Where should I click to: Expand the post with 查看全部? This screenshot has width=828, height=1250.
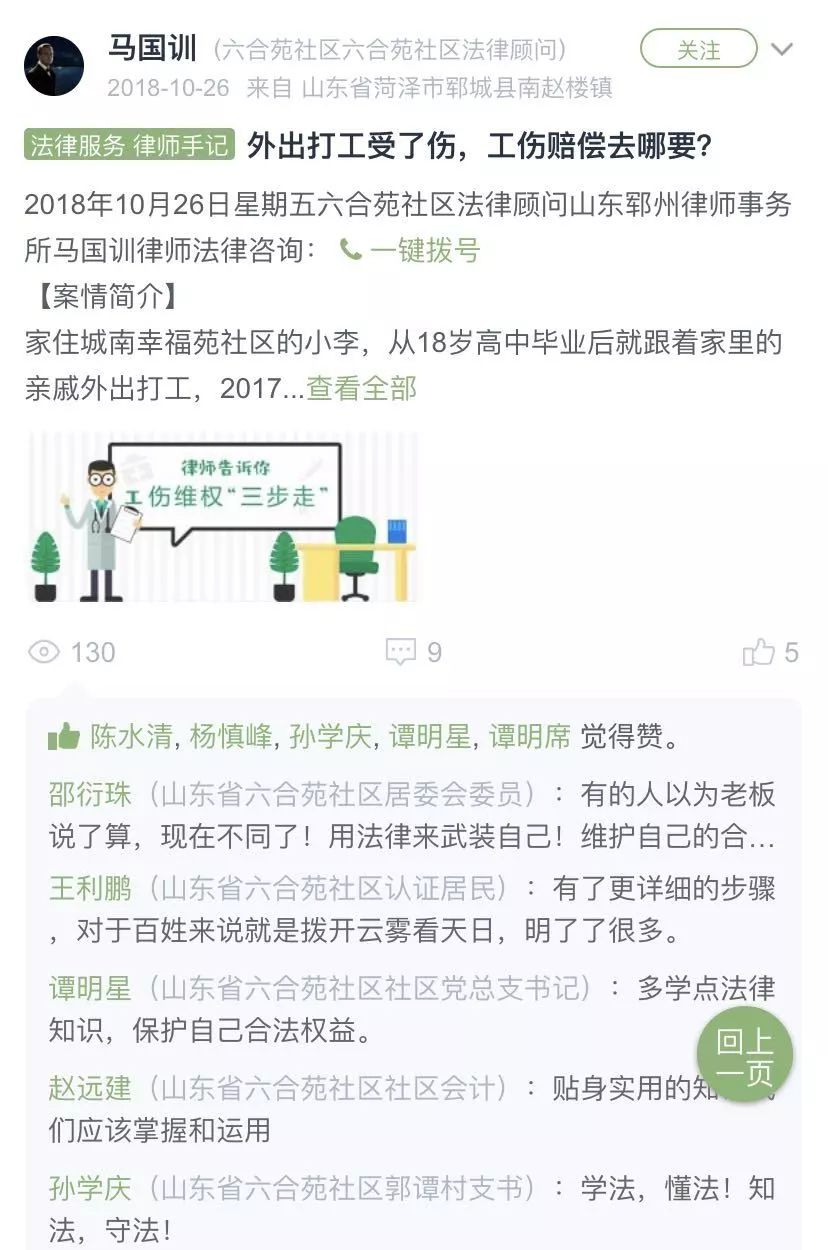(361, 388)
